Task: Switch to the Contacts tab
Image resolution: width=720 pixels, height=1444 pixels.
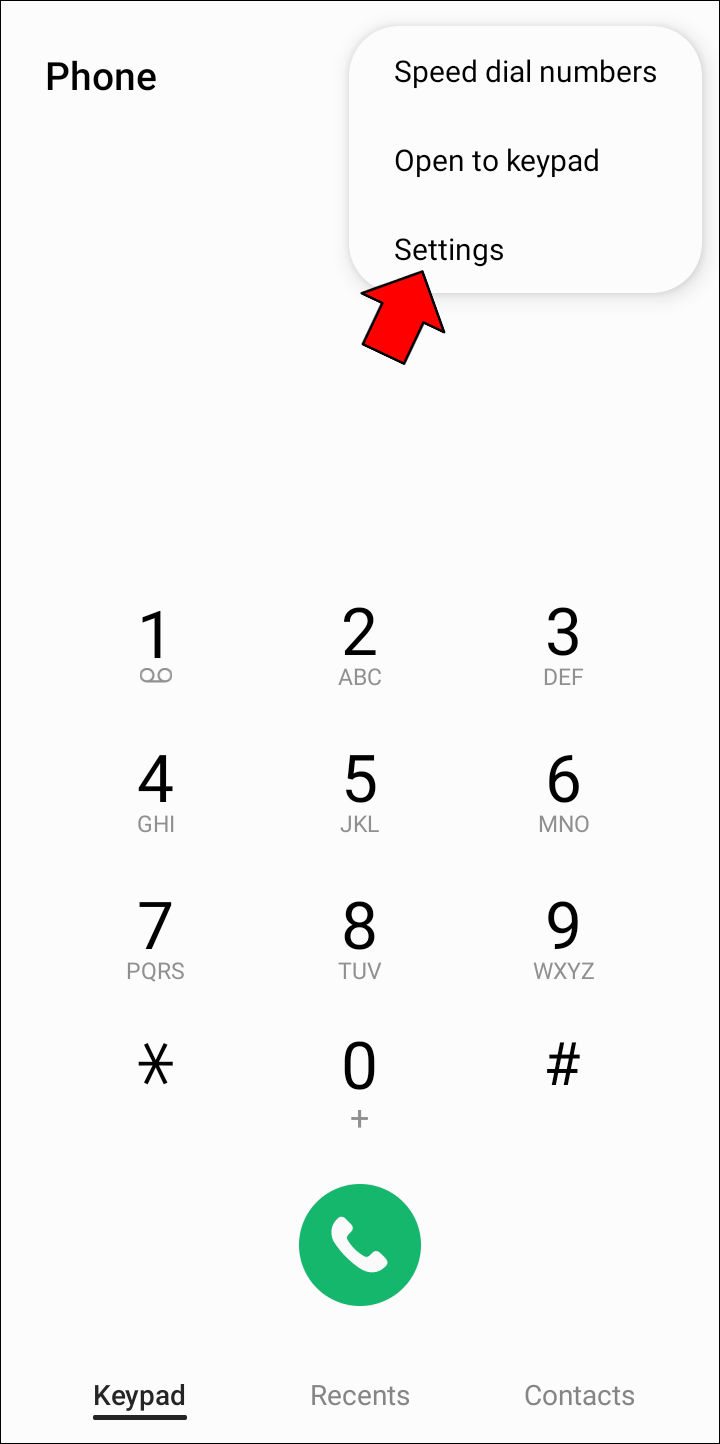Action: pyautogui.click(x=579, y=1396)
